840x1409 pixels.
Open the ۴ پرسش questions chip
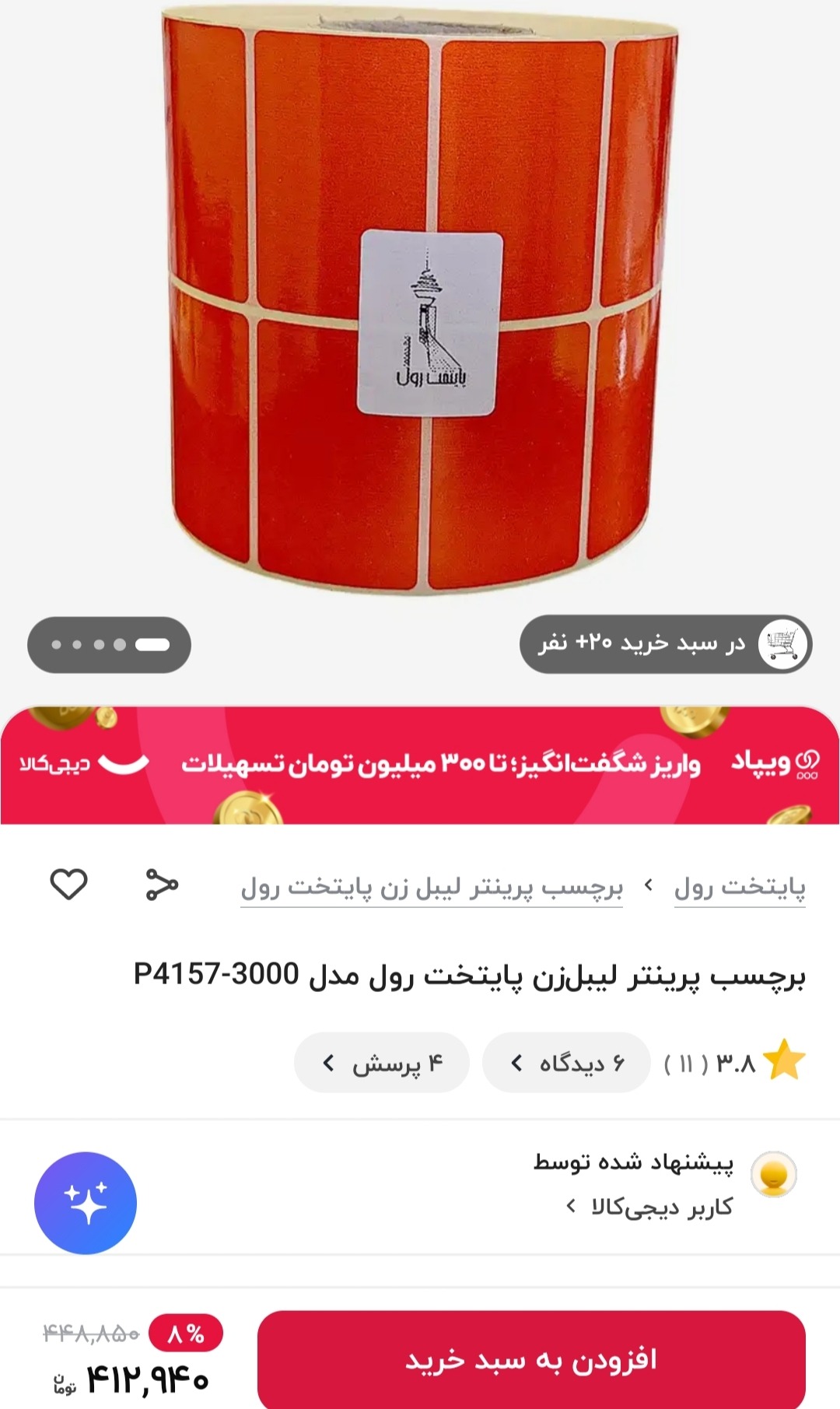[382, 1063]
